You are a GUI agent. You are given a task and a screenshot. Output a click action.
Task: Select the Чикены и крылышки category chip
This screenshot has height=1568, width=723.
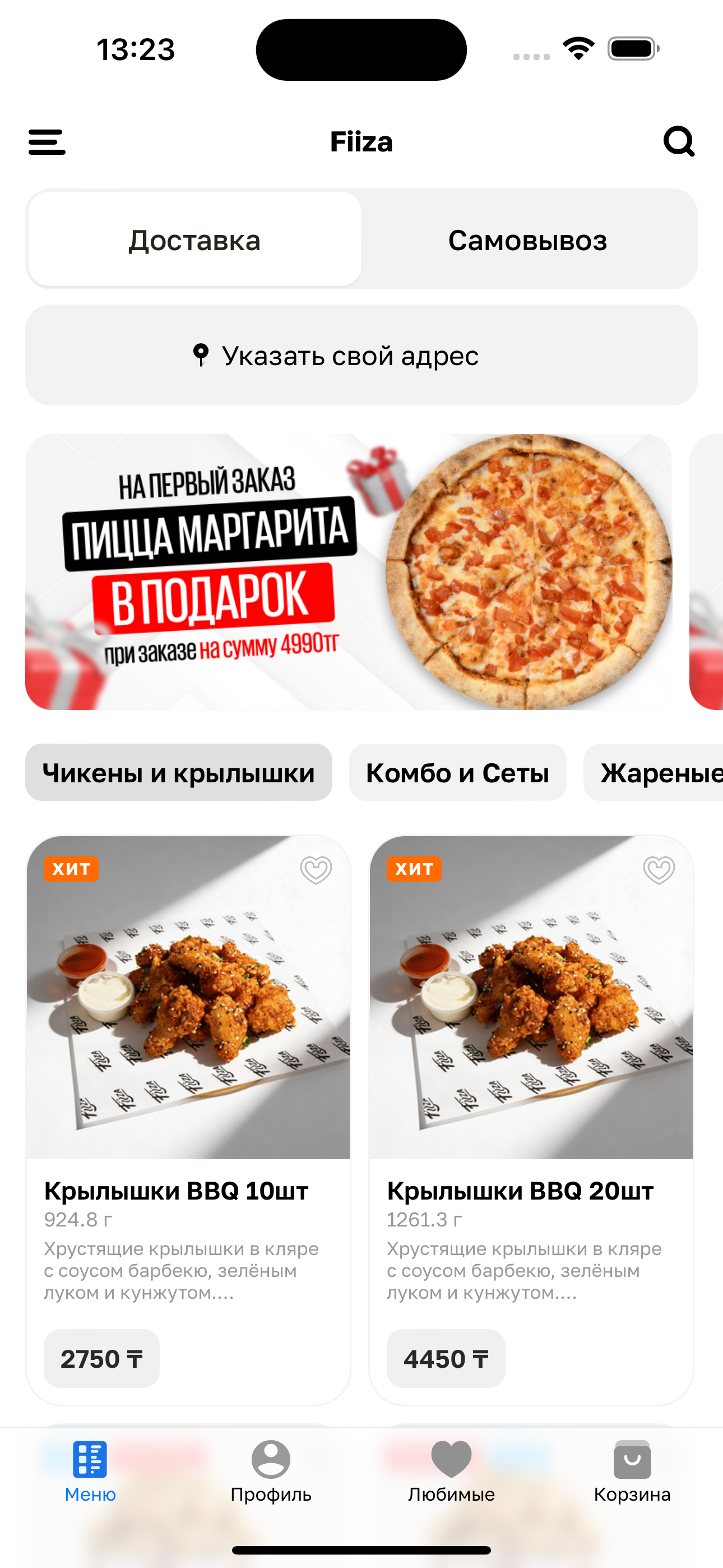click(x=178, y=772)
